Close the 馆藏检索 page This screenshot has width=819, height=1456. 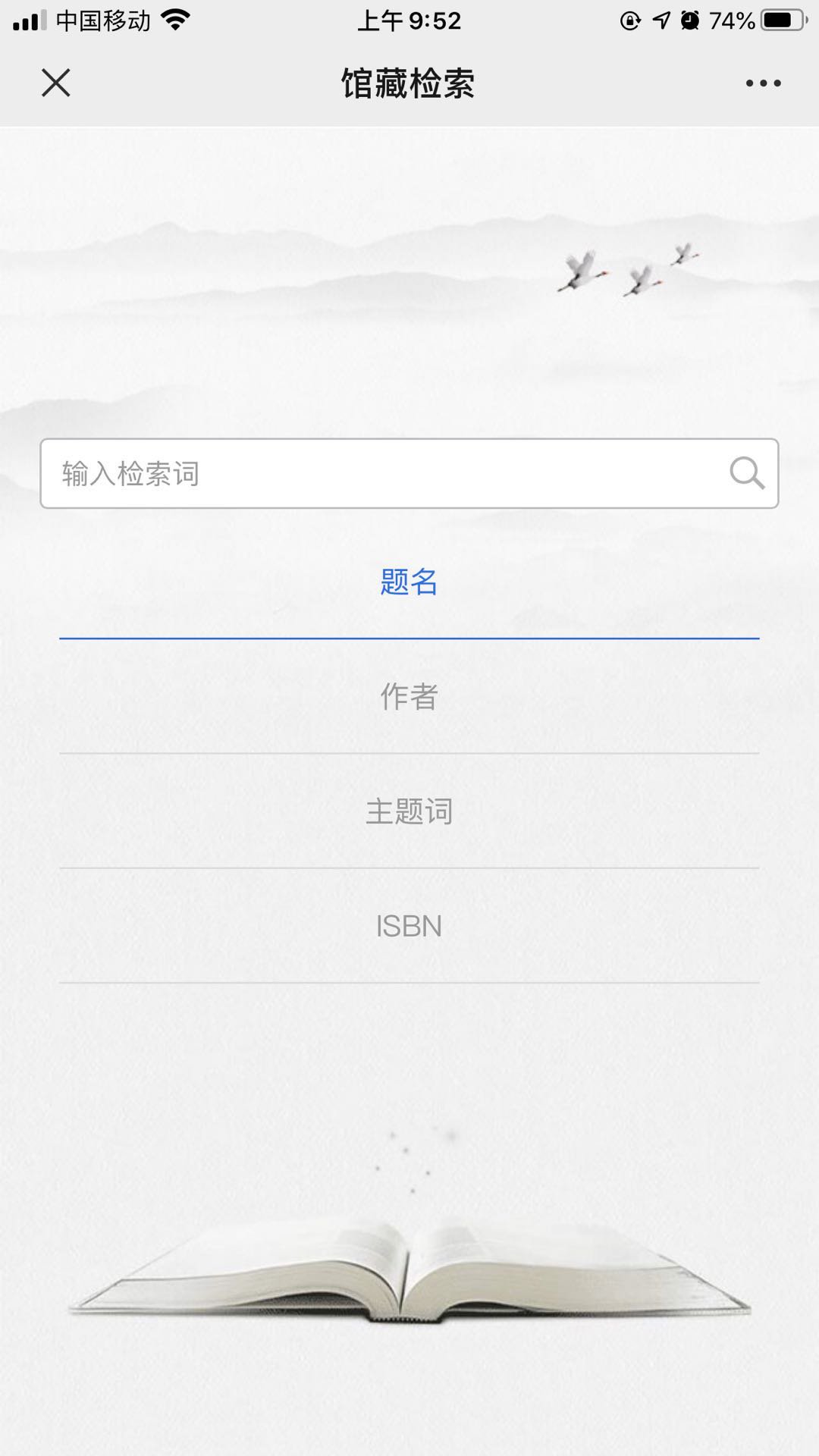tap(55, 83)
